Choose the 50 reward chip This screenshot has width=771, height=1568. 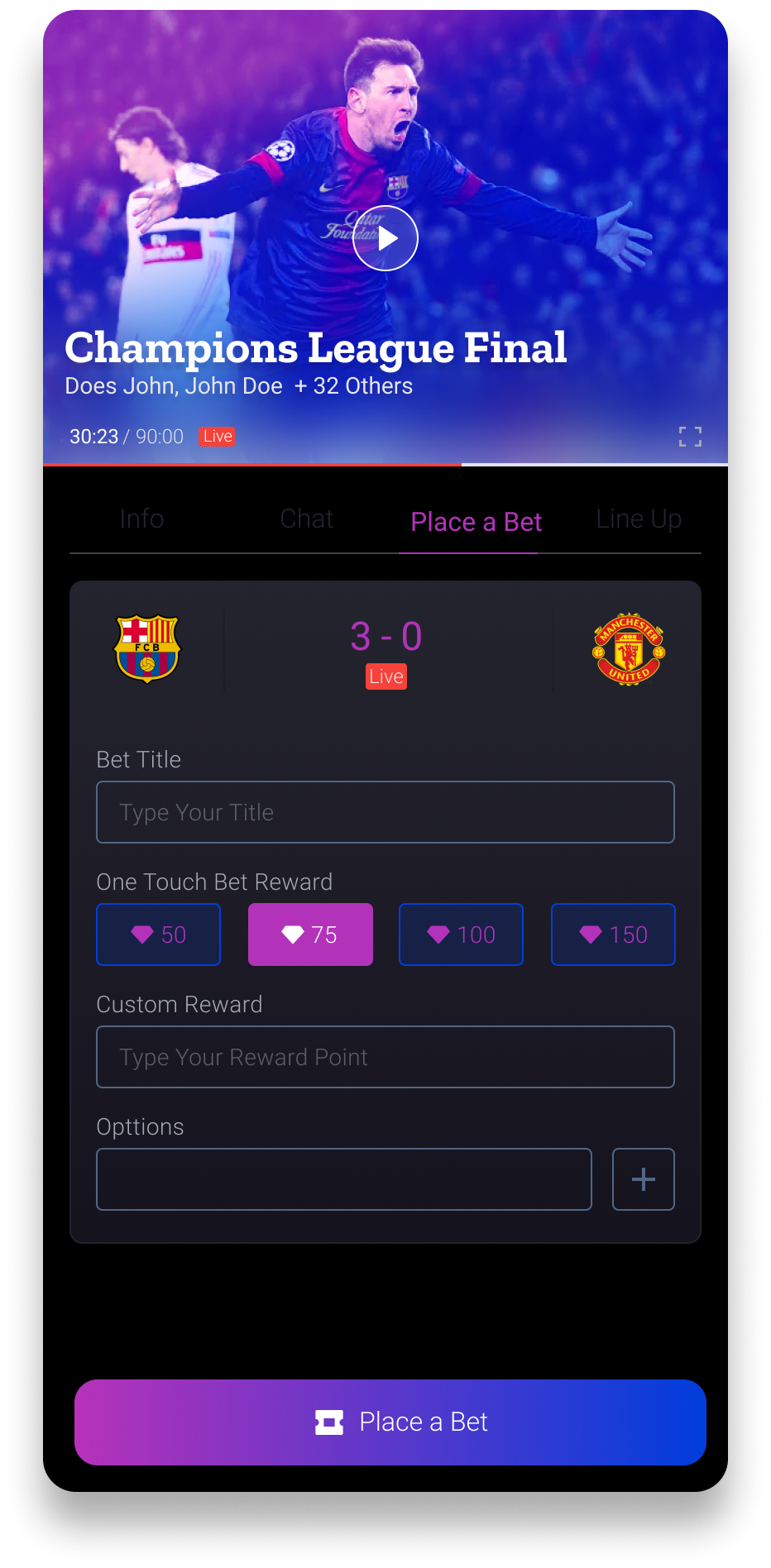159,935
